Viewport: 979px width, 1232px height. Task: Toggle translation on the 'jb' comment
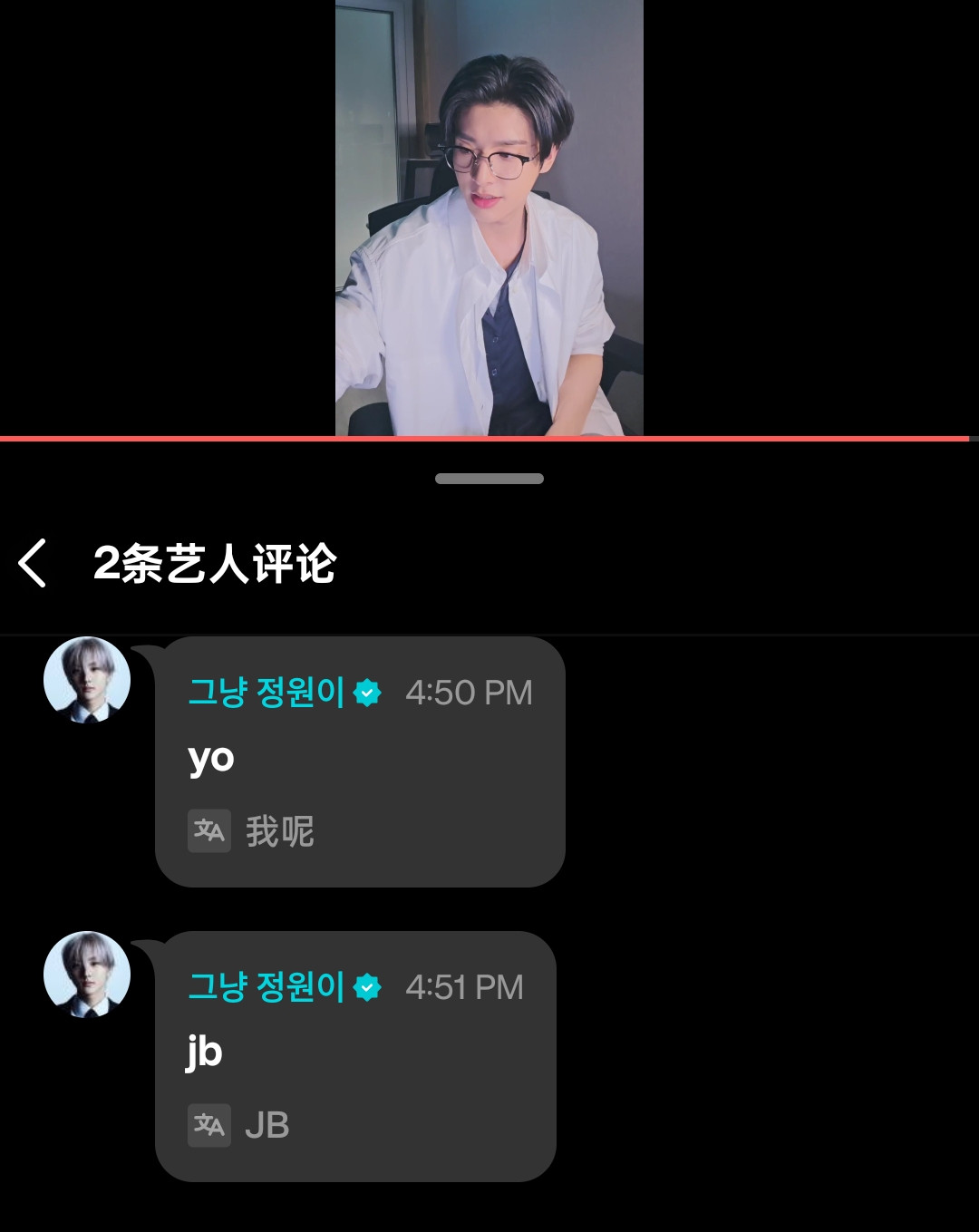click(x=209, y=1125)
